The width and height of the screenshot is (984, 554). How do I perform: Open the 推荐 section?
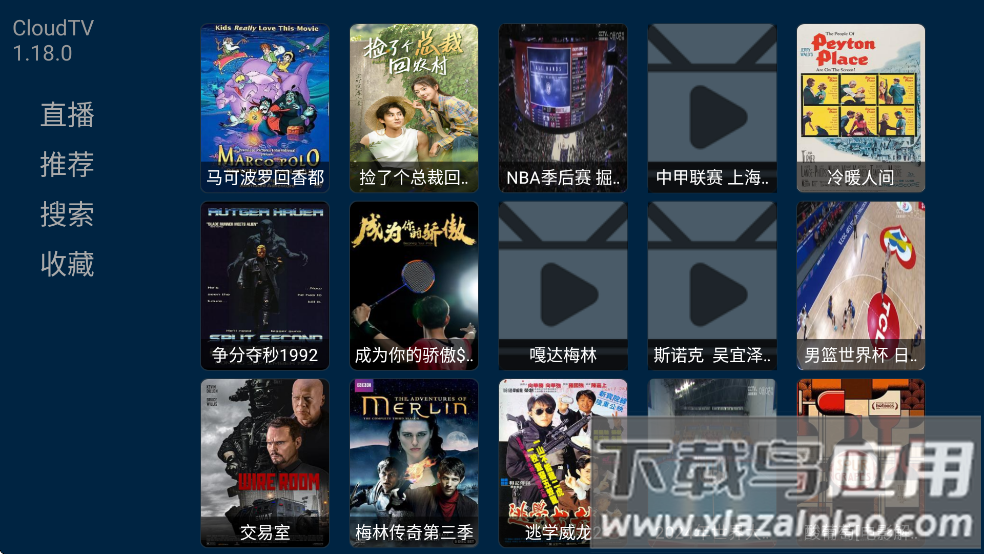67,165
